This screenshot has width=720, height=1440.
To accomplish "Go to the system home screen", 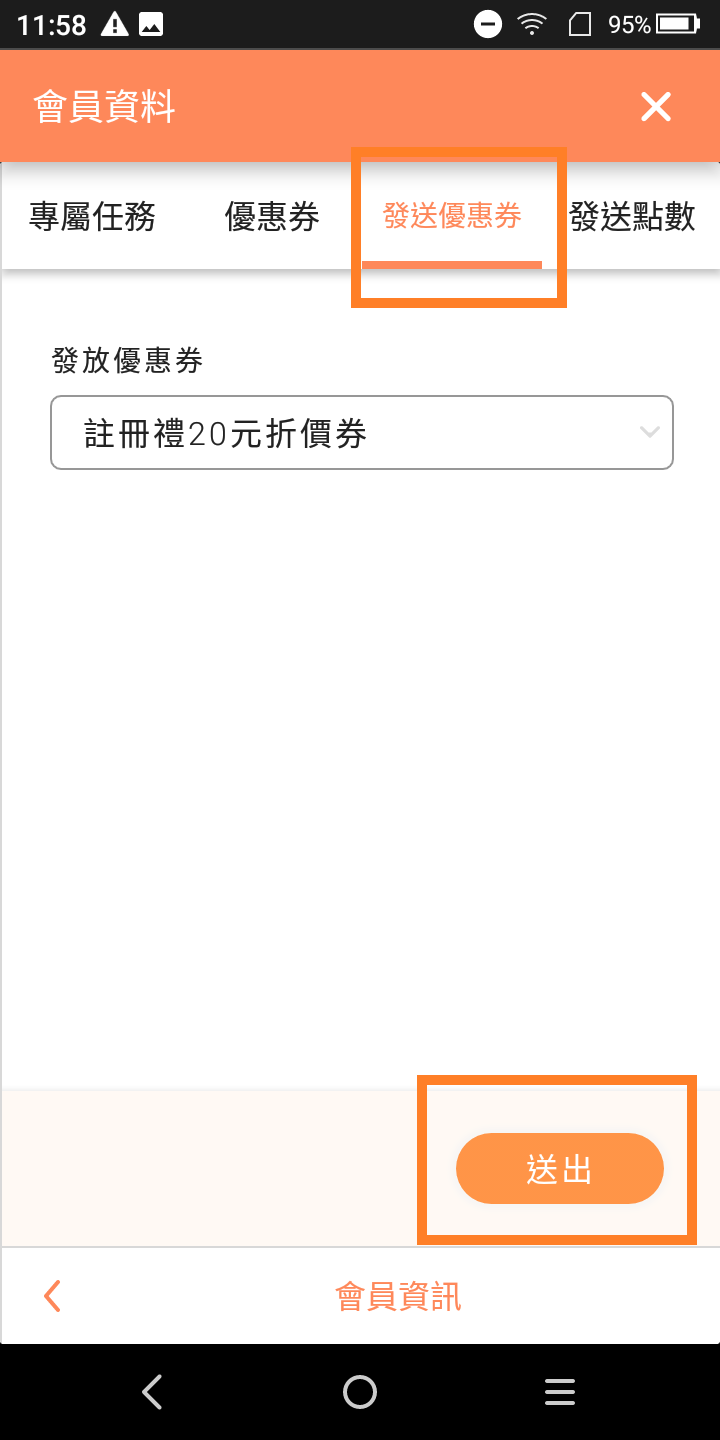I will click(x=360, y=1391).
